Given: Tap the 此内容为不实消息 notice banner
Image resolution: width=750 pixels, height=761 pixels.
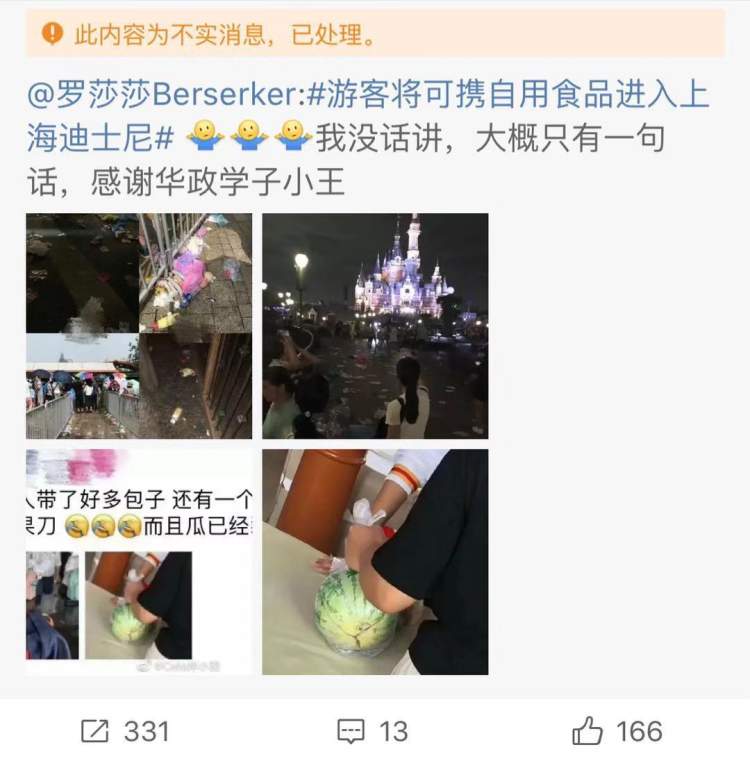Looking at the screenshot, I should 375,34.
